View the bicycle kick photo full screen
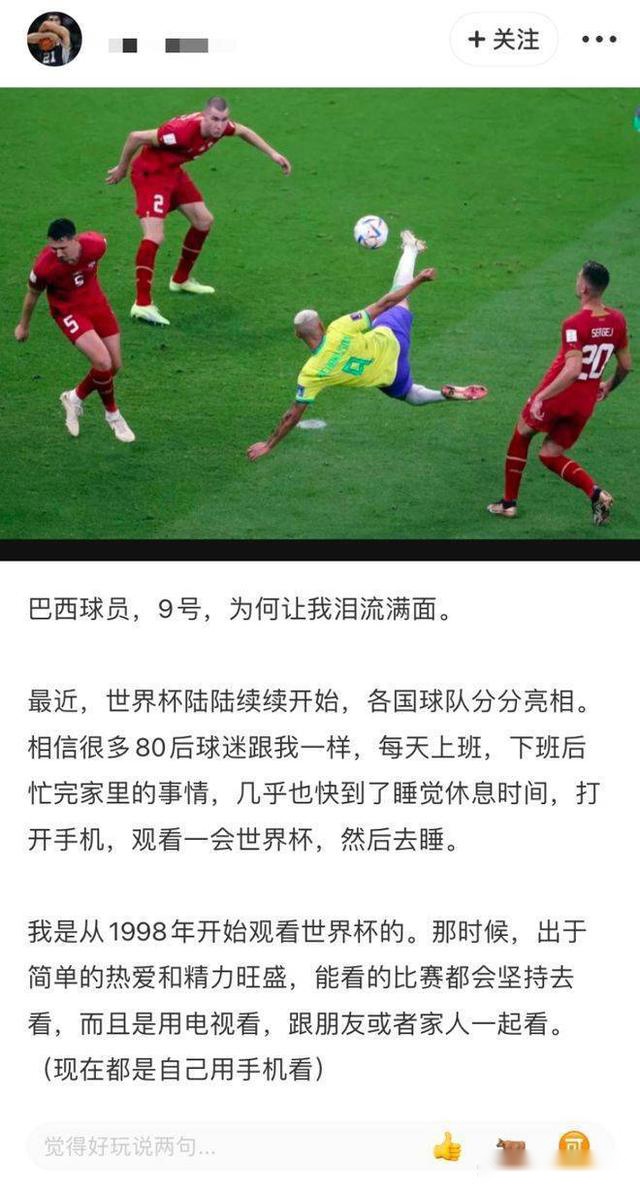Viewport: 640px width, 1192px height. coord(320,315)
